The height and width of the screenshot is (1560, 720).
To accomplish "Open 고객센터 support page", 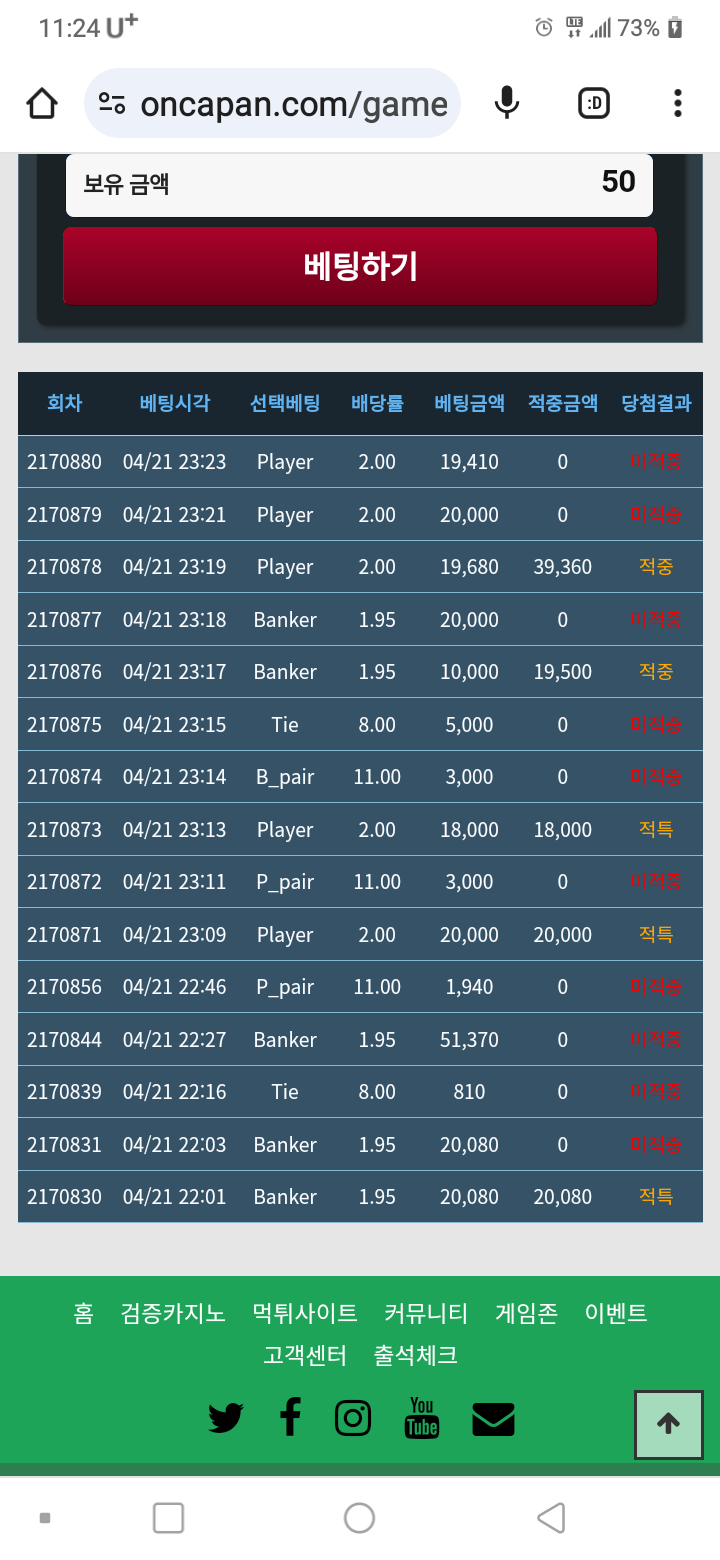I will point(305,1356).
